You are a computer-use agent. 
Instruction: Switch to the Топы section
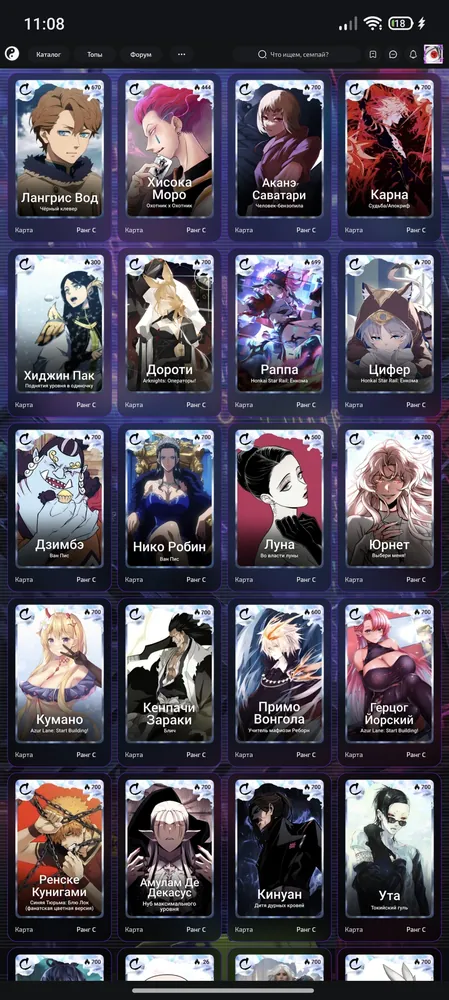point(94,55)
